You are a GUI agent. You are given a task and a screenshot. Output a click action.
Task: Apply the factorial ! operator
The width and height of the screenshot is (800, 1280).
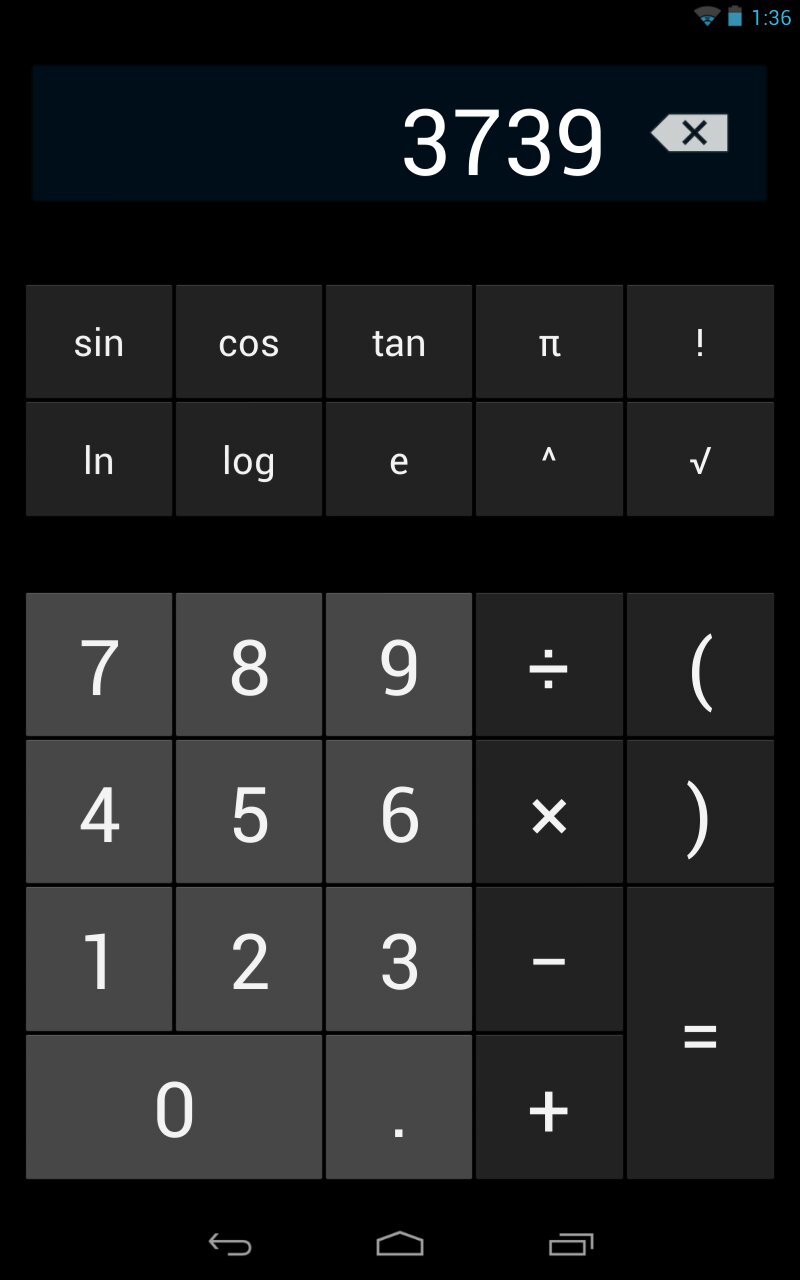click(700, 343)
